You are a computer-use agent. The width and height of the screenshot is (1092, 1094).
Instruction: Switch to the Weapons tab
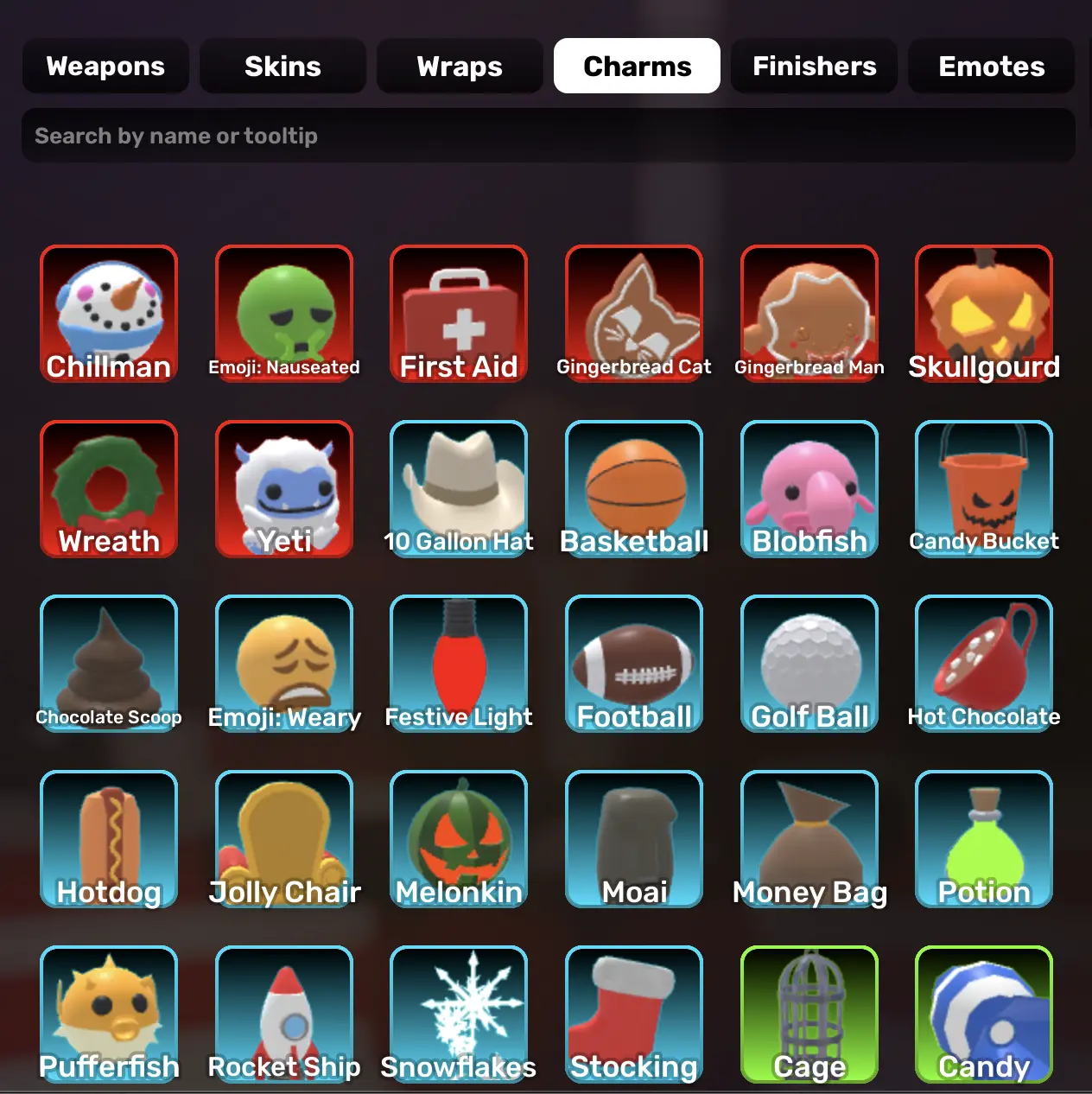click(x=105, y=67)
